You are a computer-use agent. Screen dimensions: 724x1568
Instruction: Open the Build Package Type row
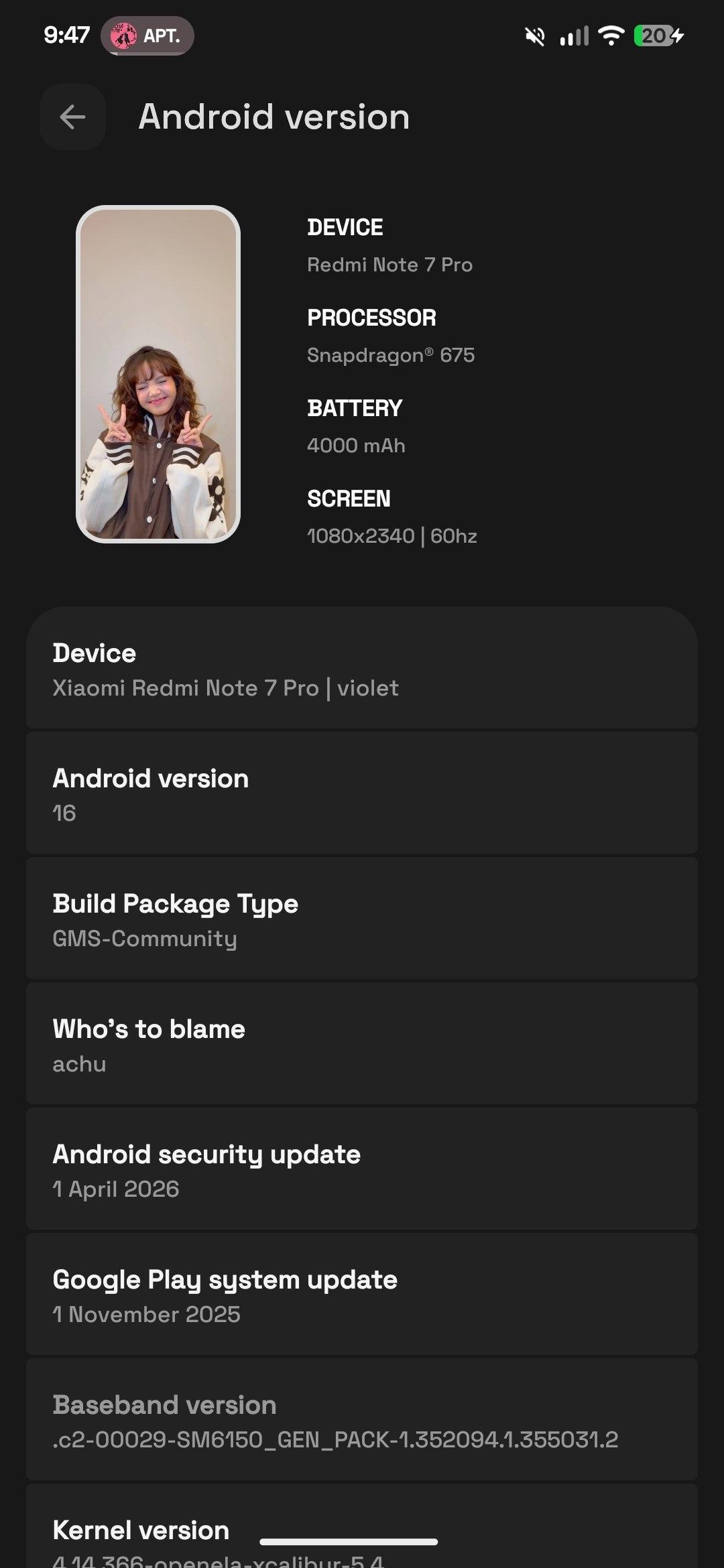(x=362, y=920)
